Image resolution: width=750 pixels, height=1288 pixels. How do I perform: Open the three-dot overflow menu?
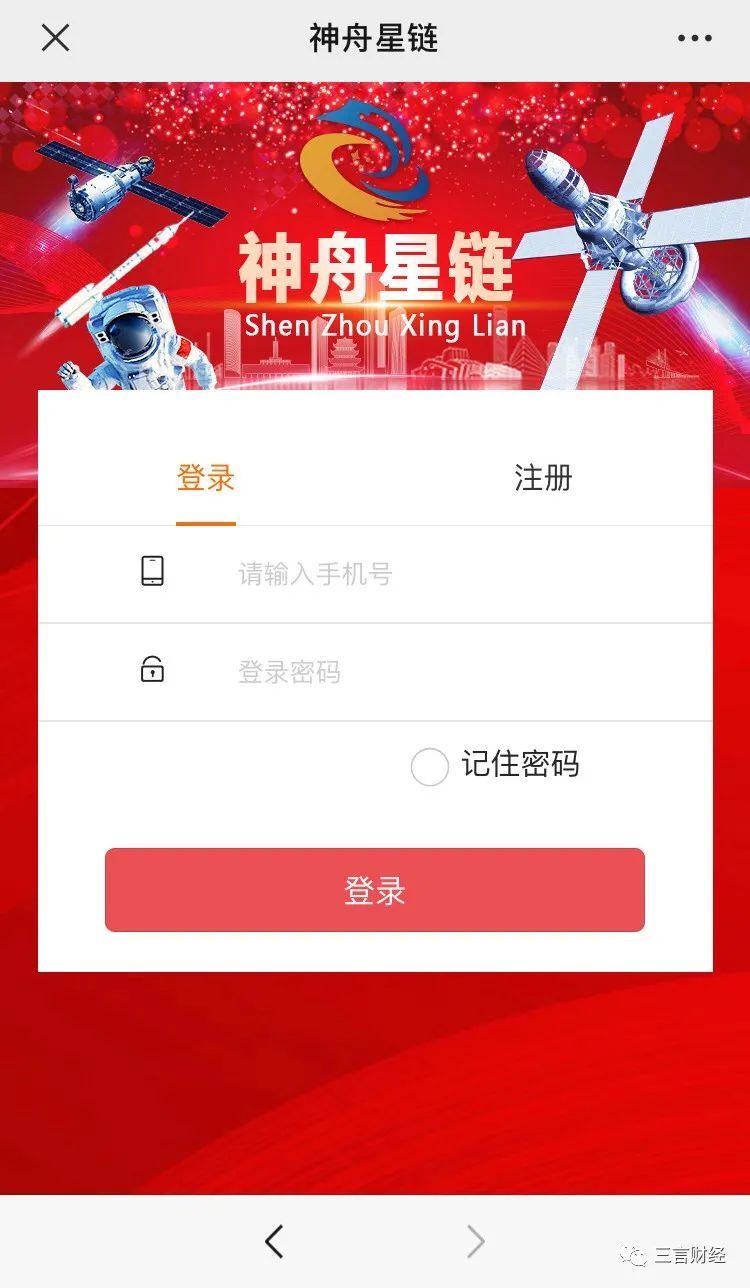pyautogui.click(x=695, y=38)
